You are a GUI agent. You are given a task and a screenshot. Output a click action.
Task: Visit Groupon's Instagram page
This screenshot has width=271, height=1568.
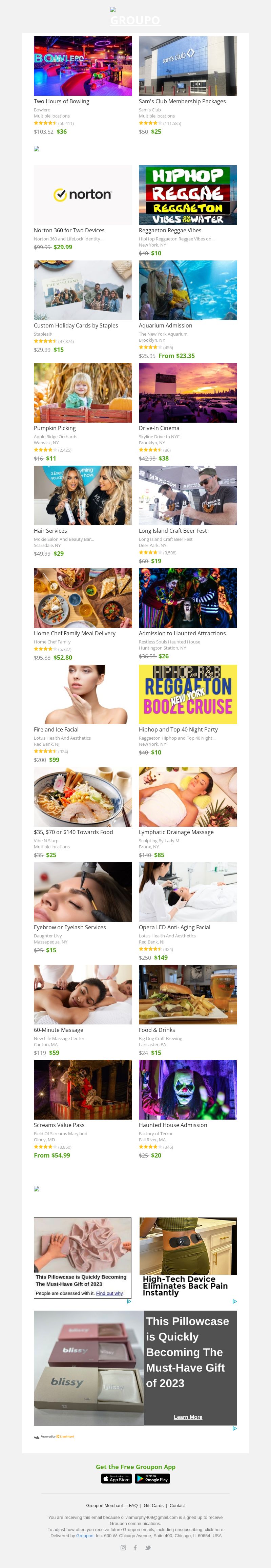click(x=123, y=1547)
